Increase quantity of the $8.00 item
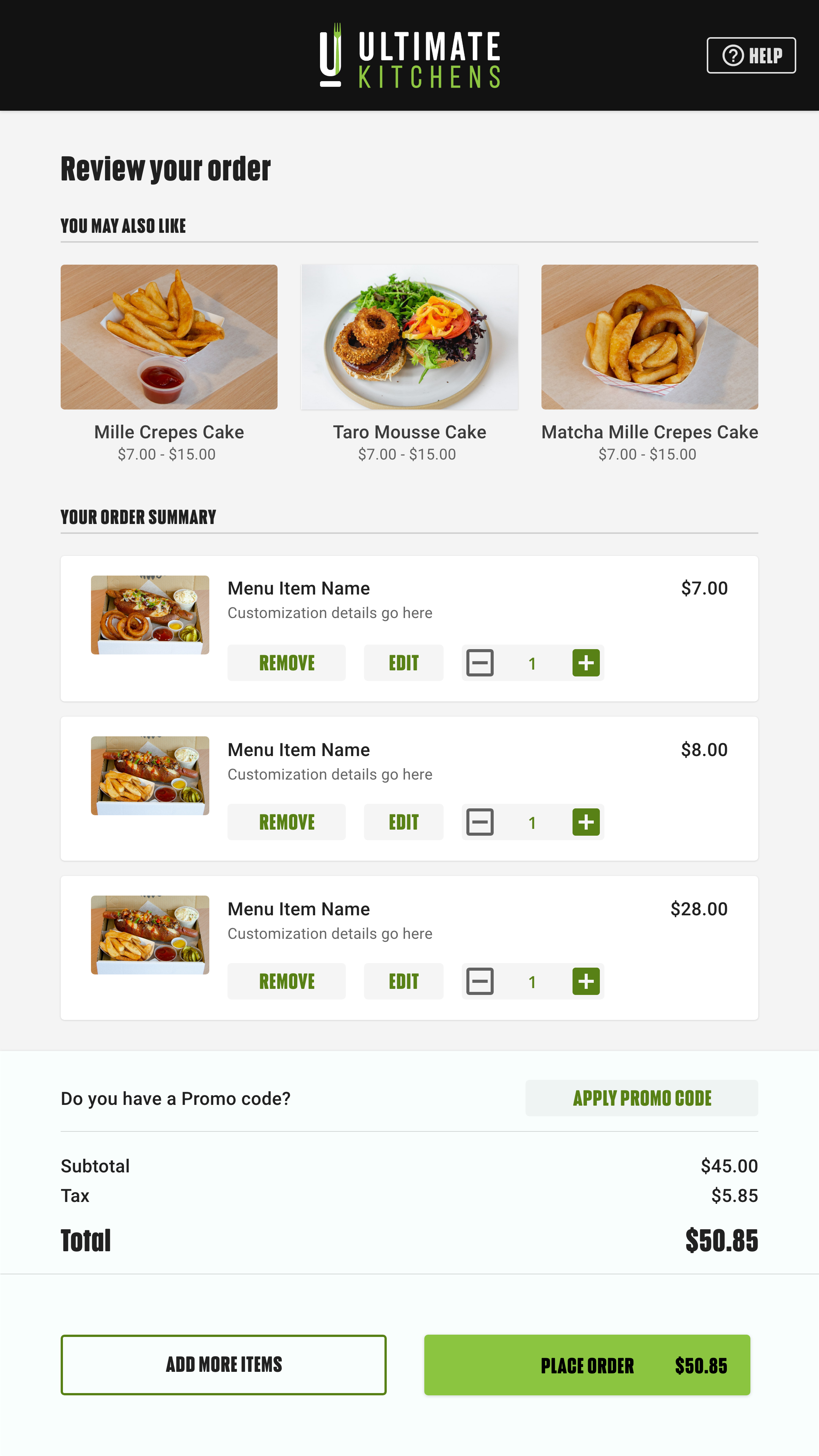 pyautogui.click(x=586, y=822)
